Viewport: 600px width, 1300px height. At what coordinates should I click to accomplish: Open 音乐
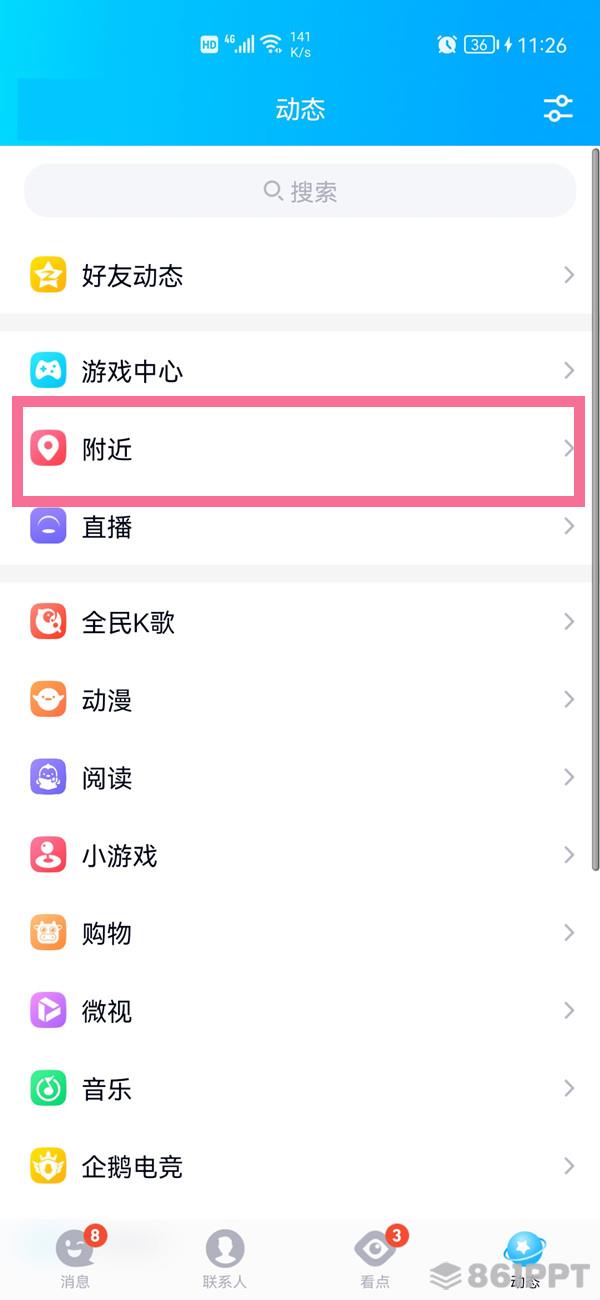pyautogui.click(x=300, y=1088)
